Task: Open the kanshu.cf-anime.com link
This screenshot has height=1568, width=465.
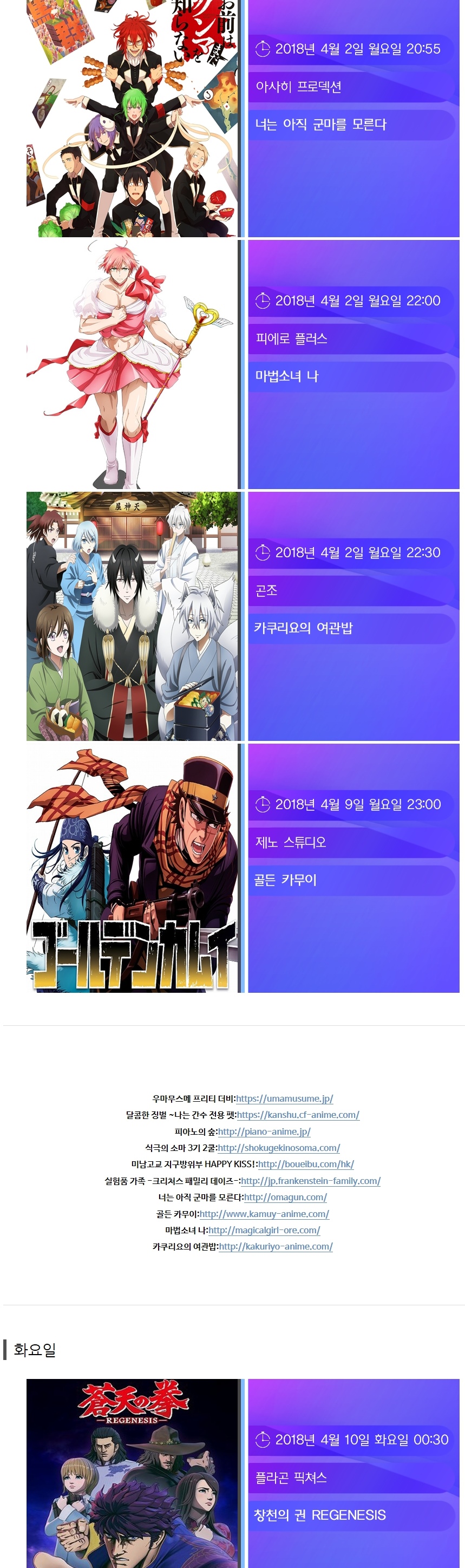Action: coord(298,1115)
